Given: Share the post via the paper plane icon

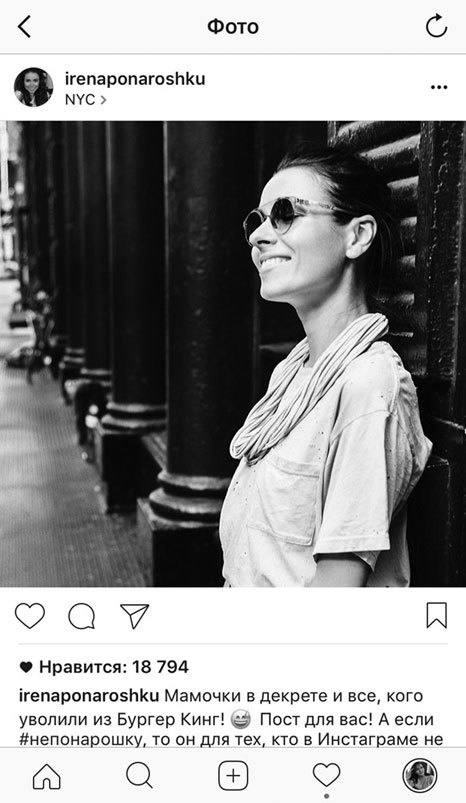Looking at the screenshot, I should [x=134, y=616].
